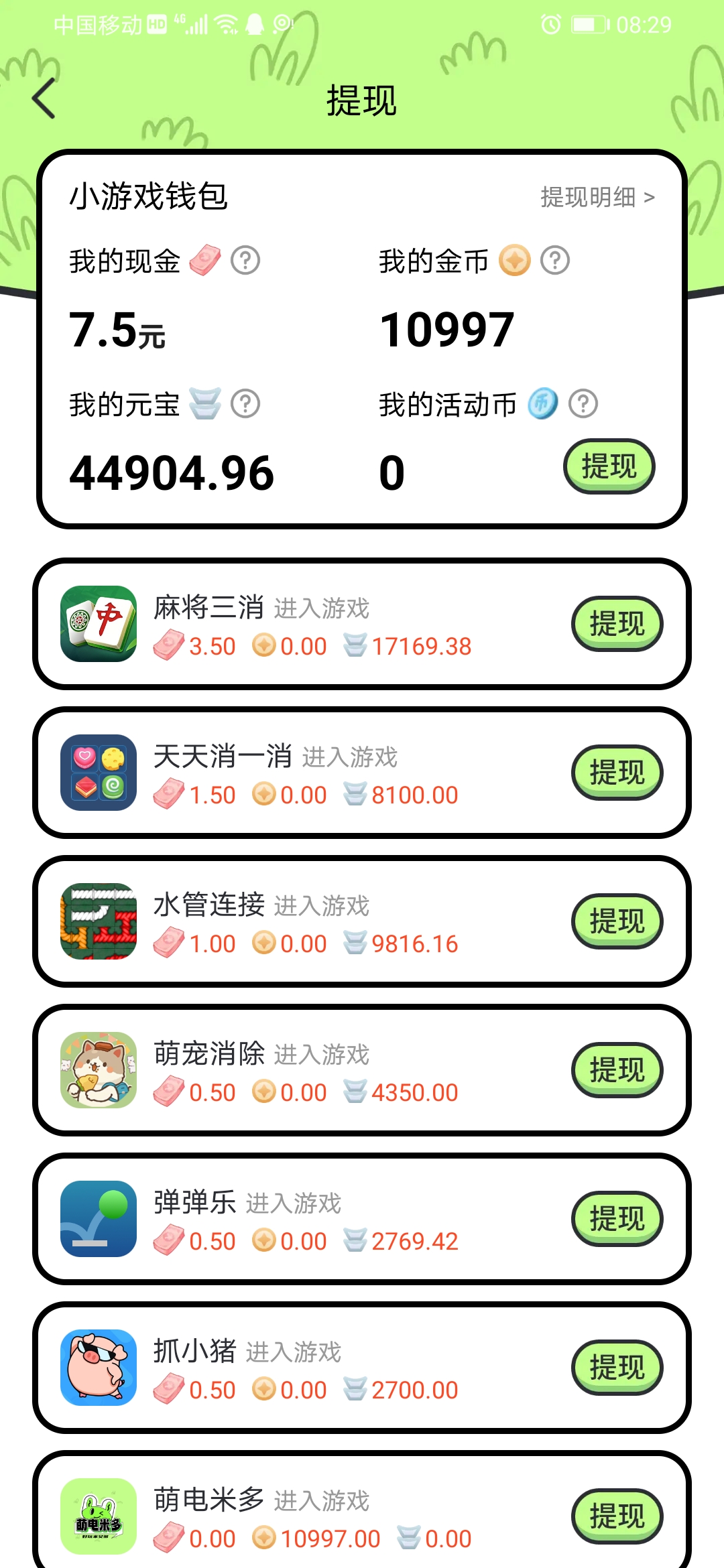Enter the 萌宠消除 game
Image resolution: width=724 pixels, height=1568 pixels.
322,1055
